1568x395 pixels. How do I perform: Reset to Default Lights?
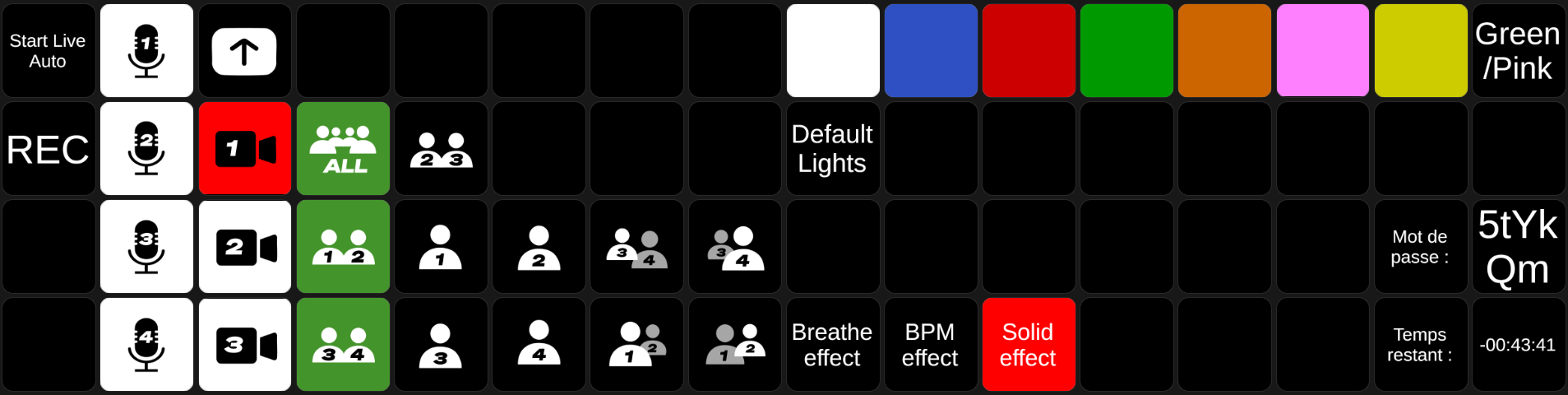coord(832,149)
